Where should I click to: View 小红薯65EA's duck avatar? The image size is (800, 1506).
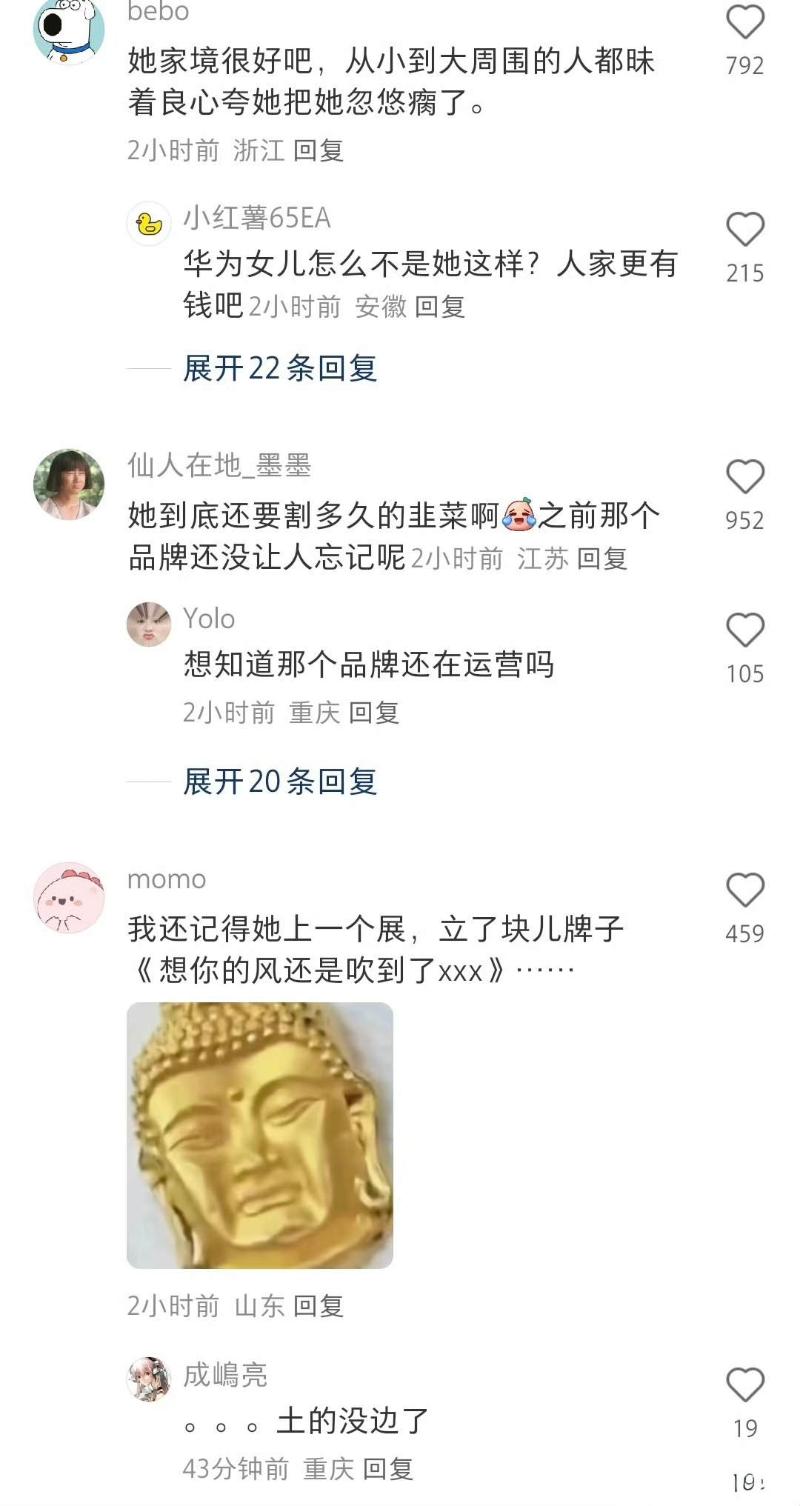tap(148, 223)
